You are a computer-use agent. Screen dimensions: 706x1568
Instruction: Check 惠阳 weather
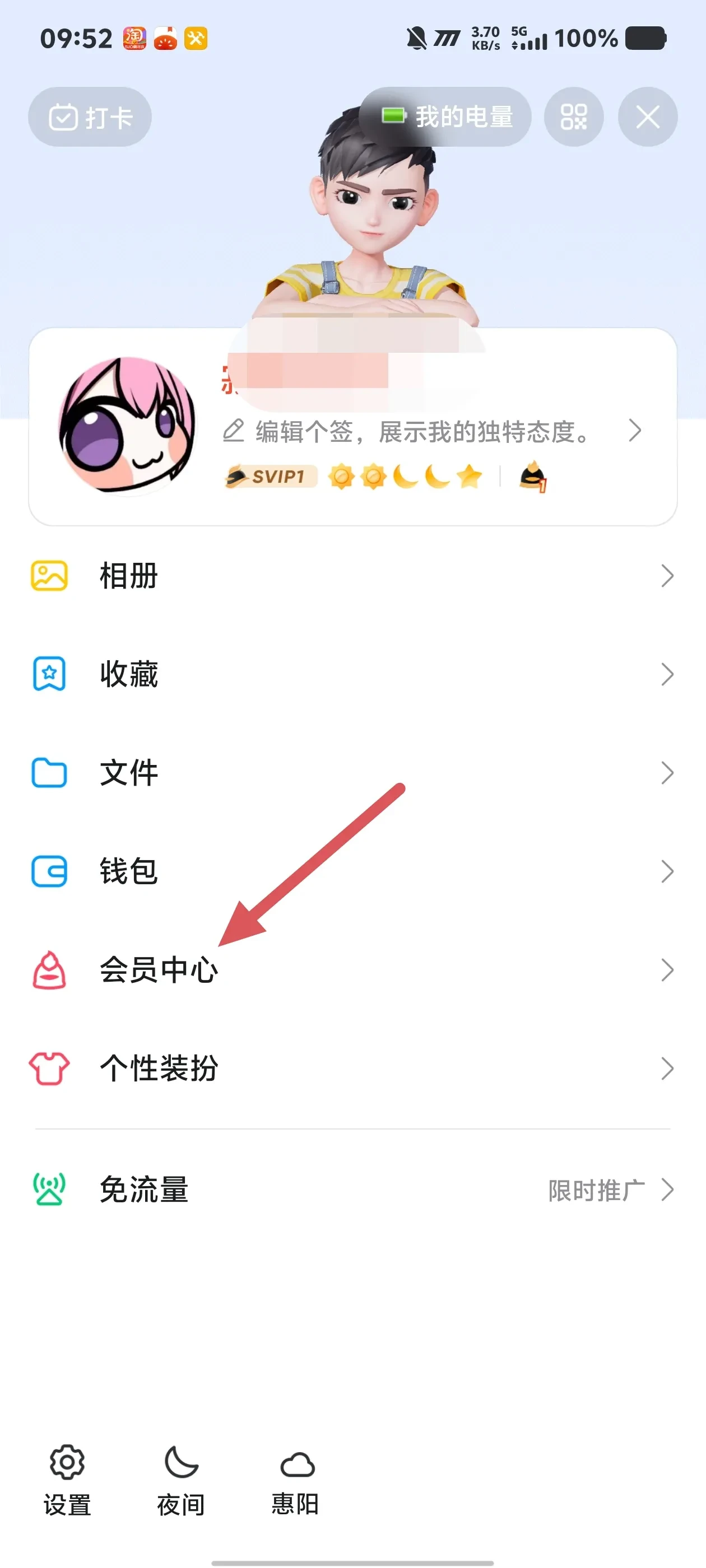coord(296,1480)
